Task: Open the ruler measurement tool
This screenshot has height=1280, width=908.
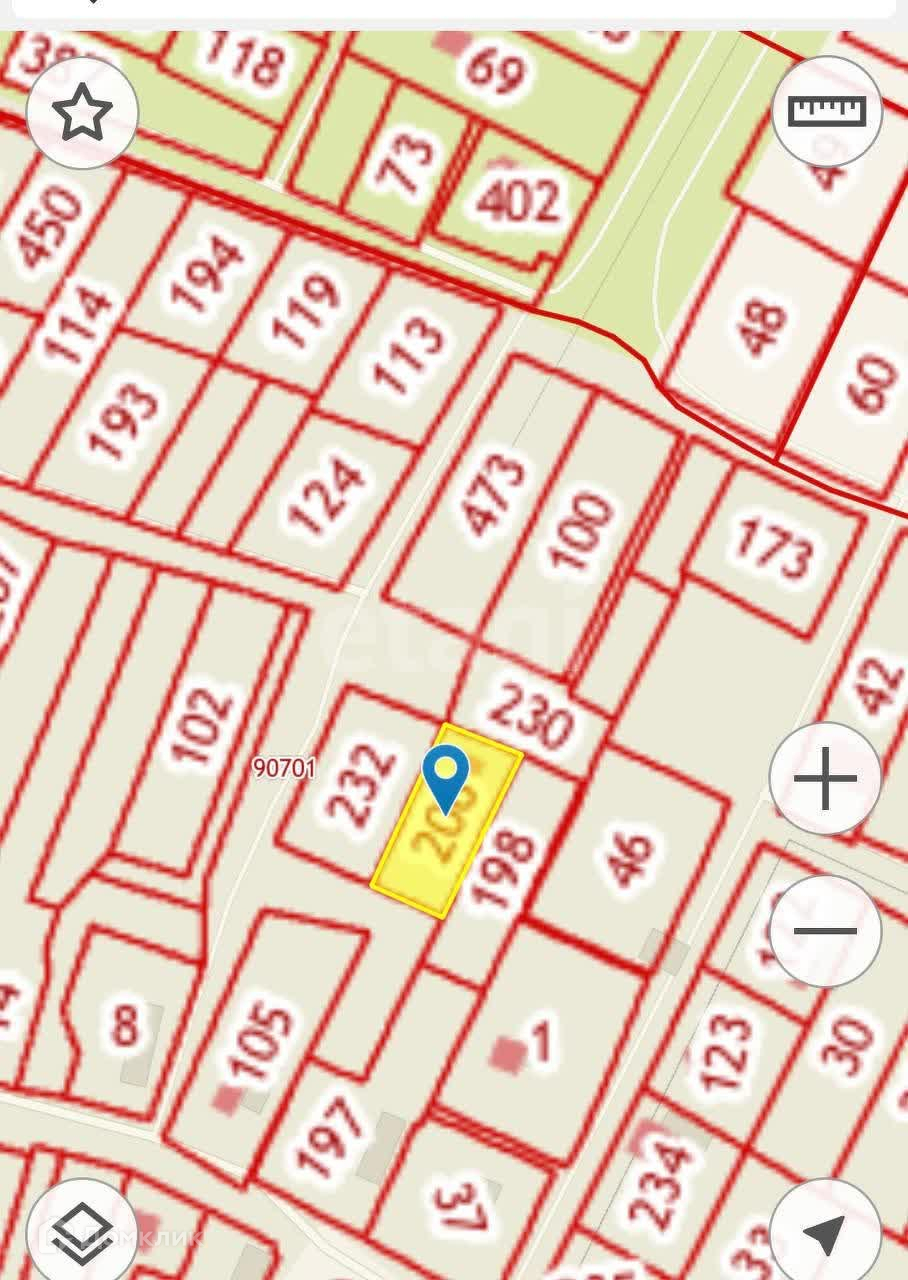Action: [826, 112]
